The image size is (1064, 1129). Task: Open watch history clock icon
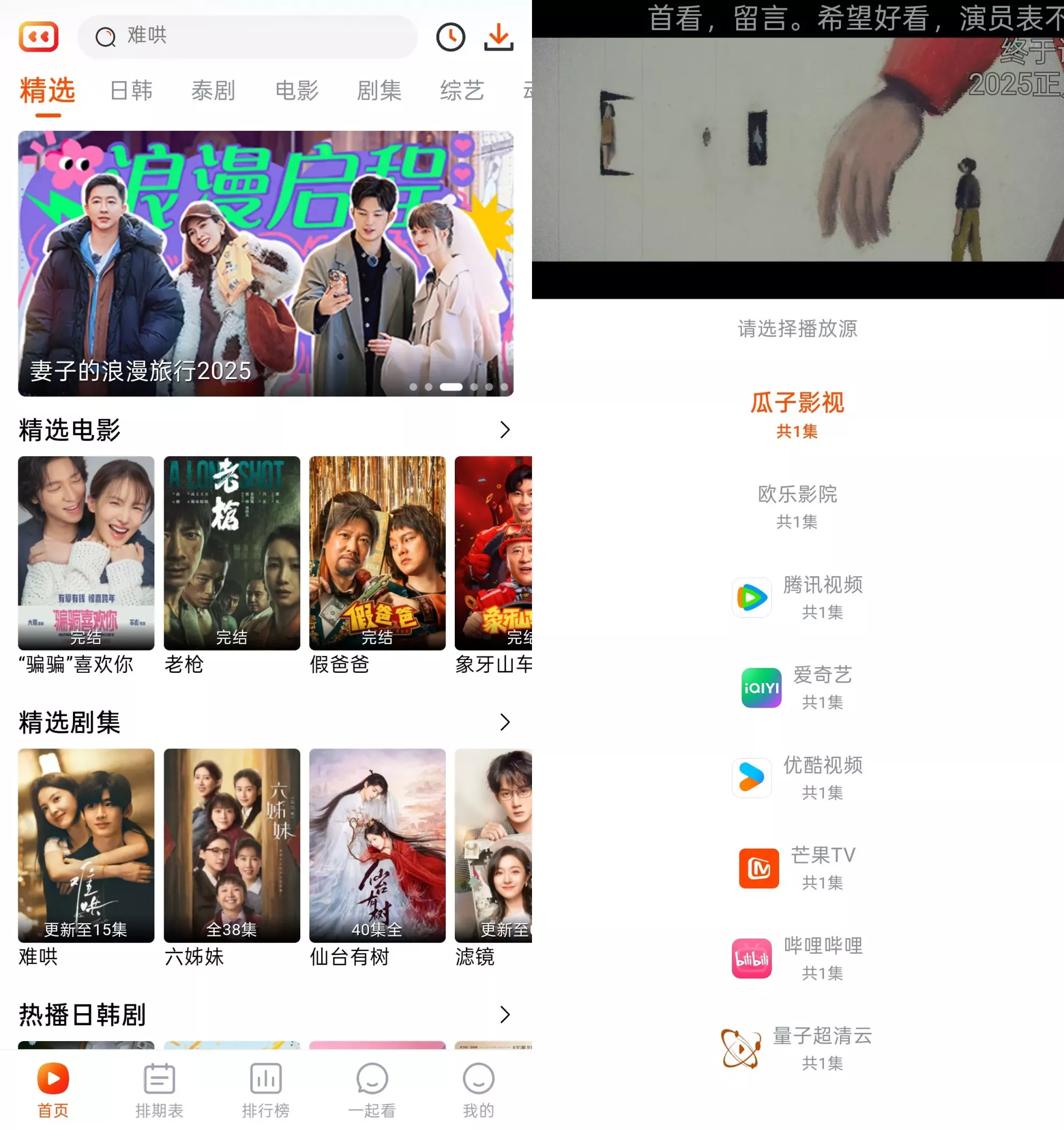450,38
